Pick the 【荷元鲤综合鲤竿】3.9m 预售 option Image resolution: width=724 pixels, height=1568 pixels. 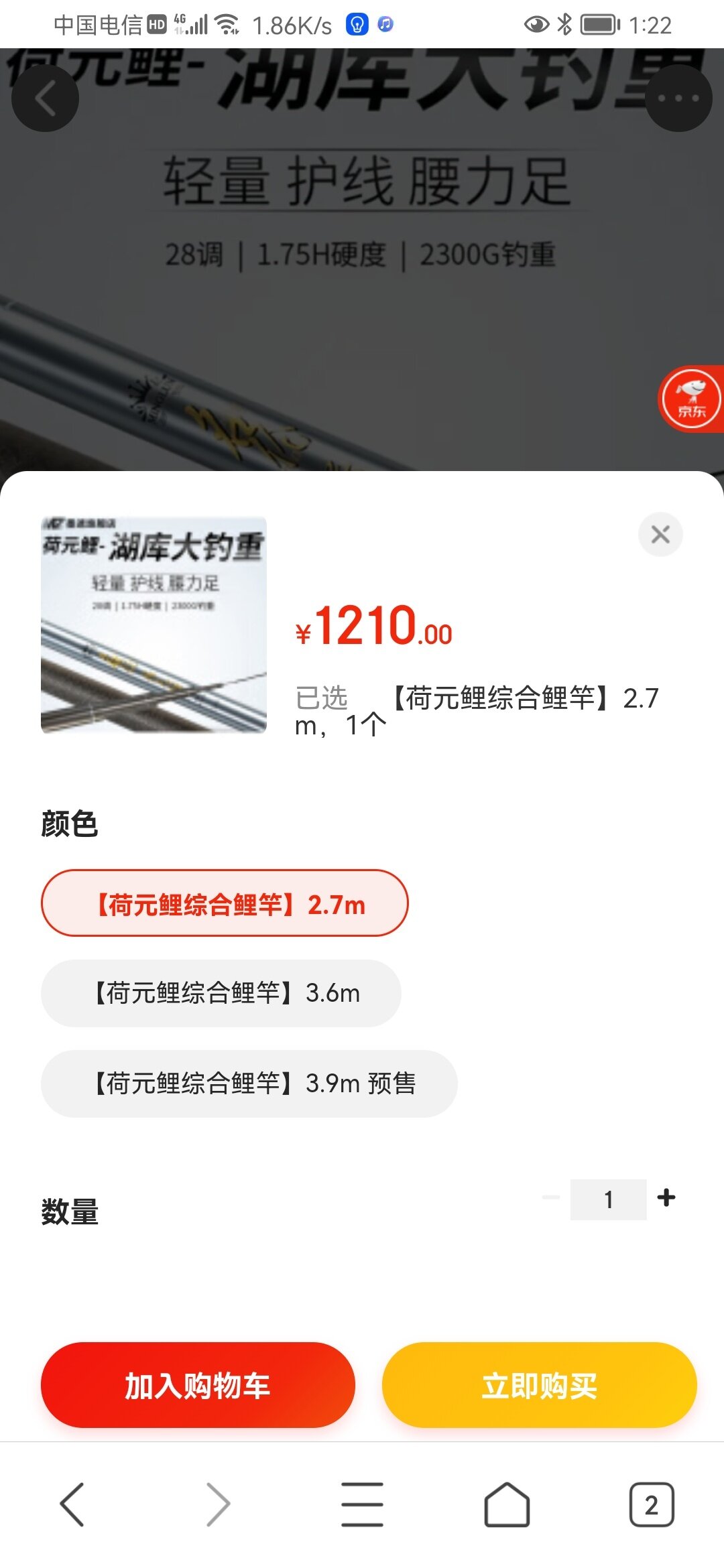(249, 1084)
